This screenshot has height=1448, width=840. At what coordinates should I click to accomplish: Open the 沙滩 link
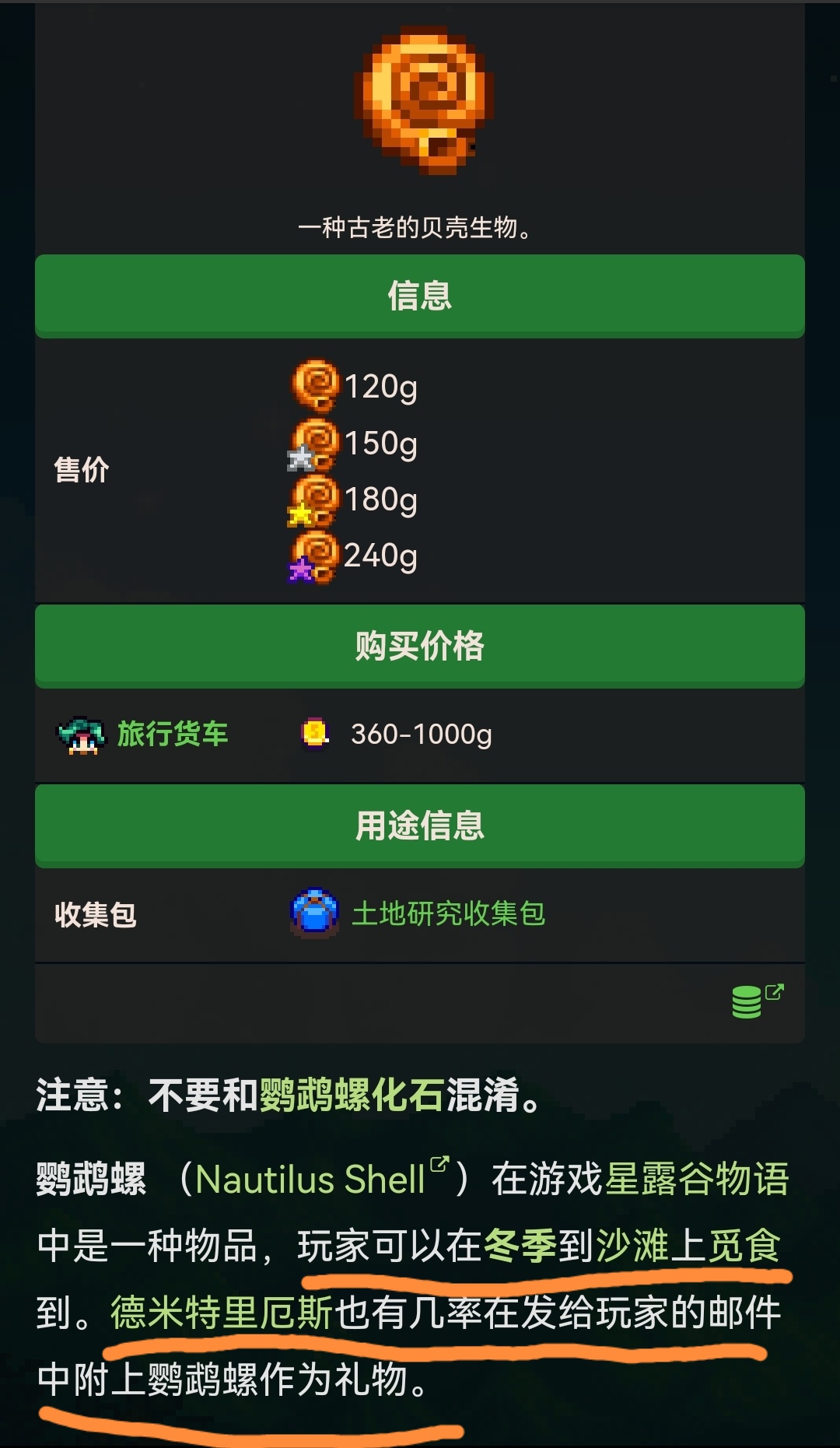(632, 1246)
